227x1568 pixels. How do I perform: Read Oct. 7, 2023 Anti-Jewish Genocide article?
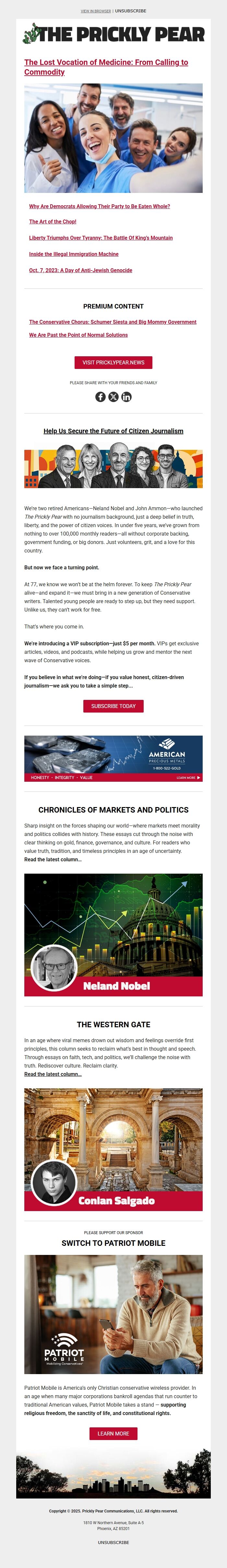[80, 270]
